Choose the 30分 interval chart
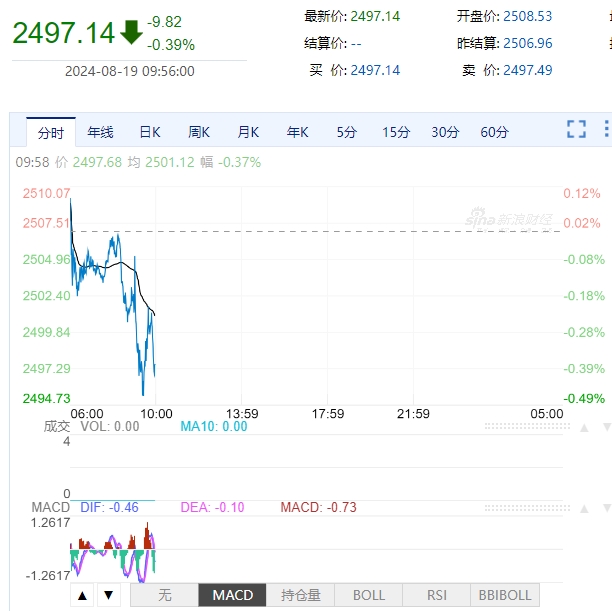The width and height of the screenshot is (612, 611). [x=445, y=132]
